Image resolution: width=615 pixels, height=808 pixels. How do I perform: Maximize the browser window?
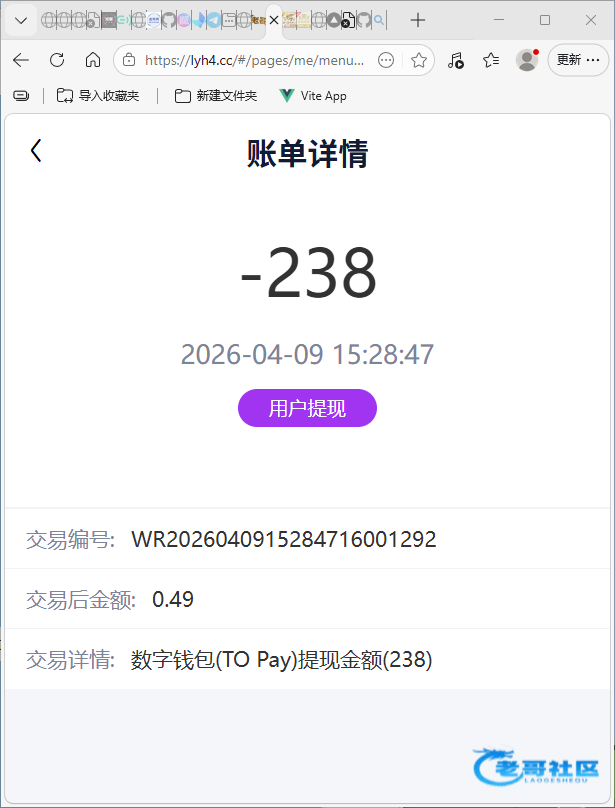[545, 20]
